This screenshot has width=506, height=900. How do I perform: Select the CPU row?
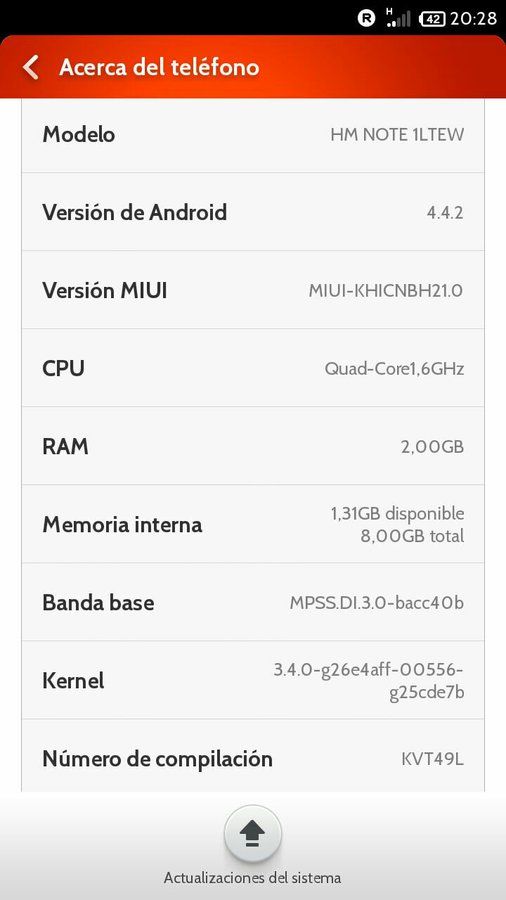point(253,368)
